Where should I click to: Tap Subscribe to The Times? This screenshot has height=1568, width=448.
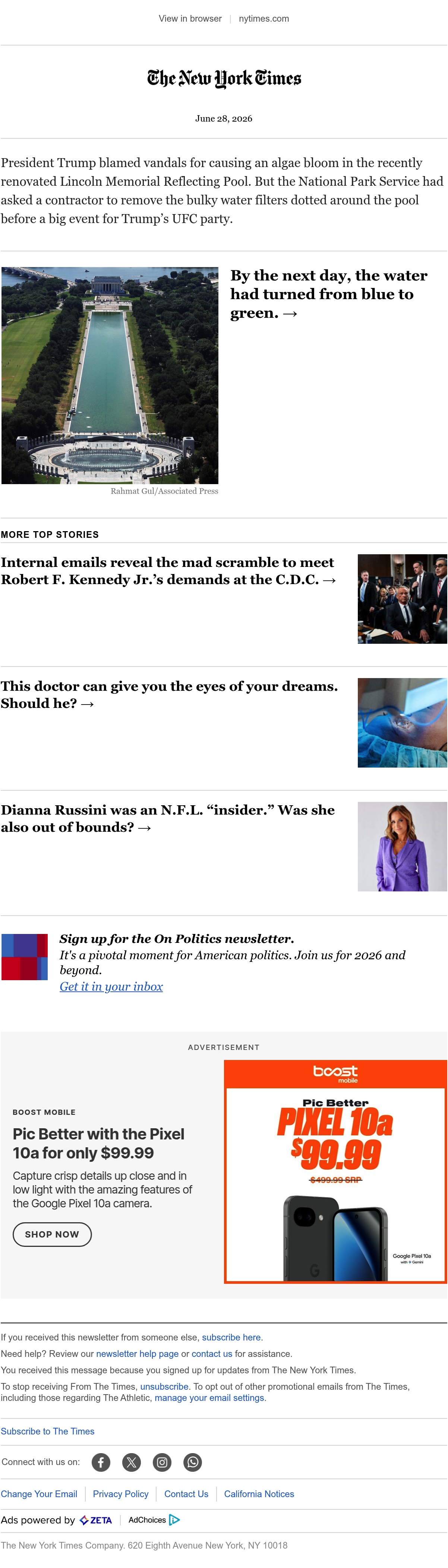(47, 1431)
